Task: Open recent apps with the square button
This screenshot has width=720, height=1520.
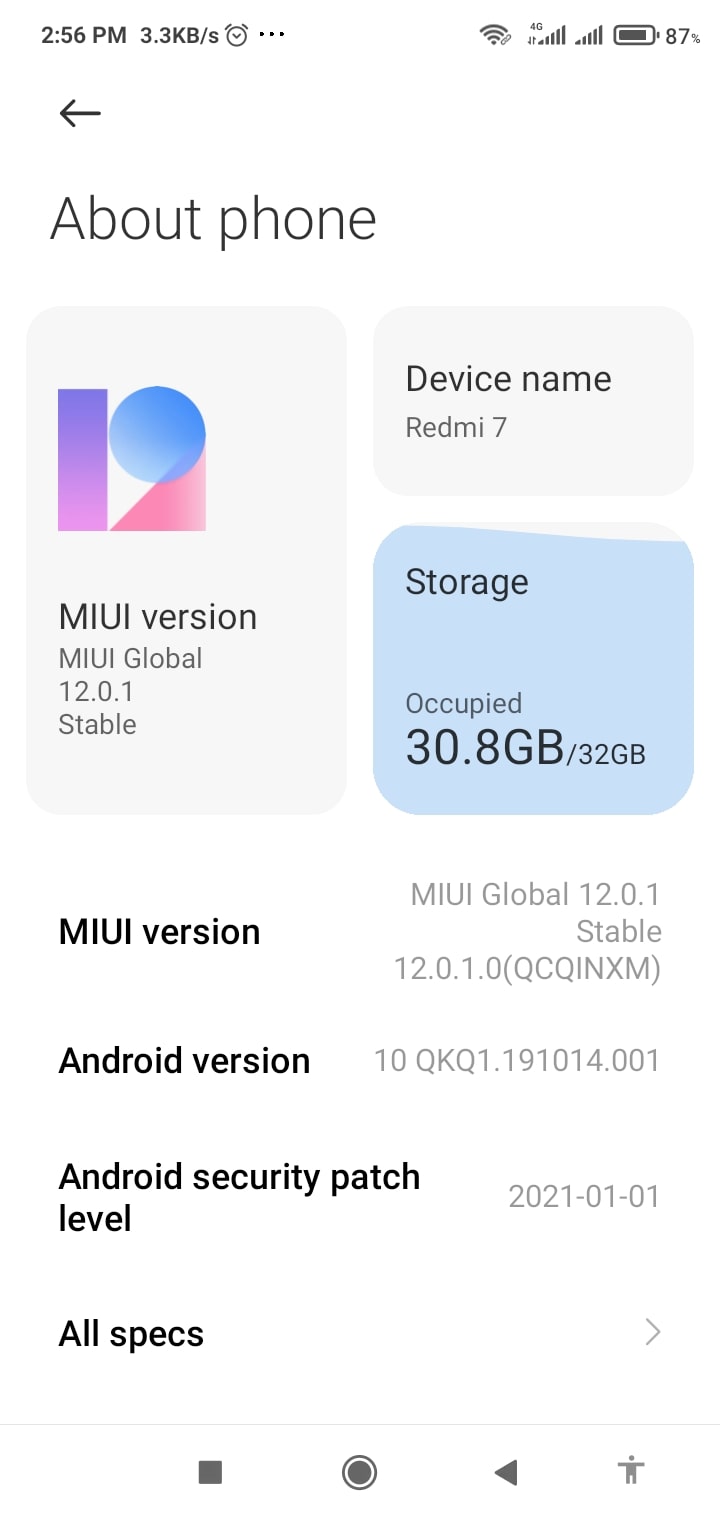Action: tap(210, 1472)
